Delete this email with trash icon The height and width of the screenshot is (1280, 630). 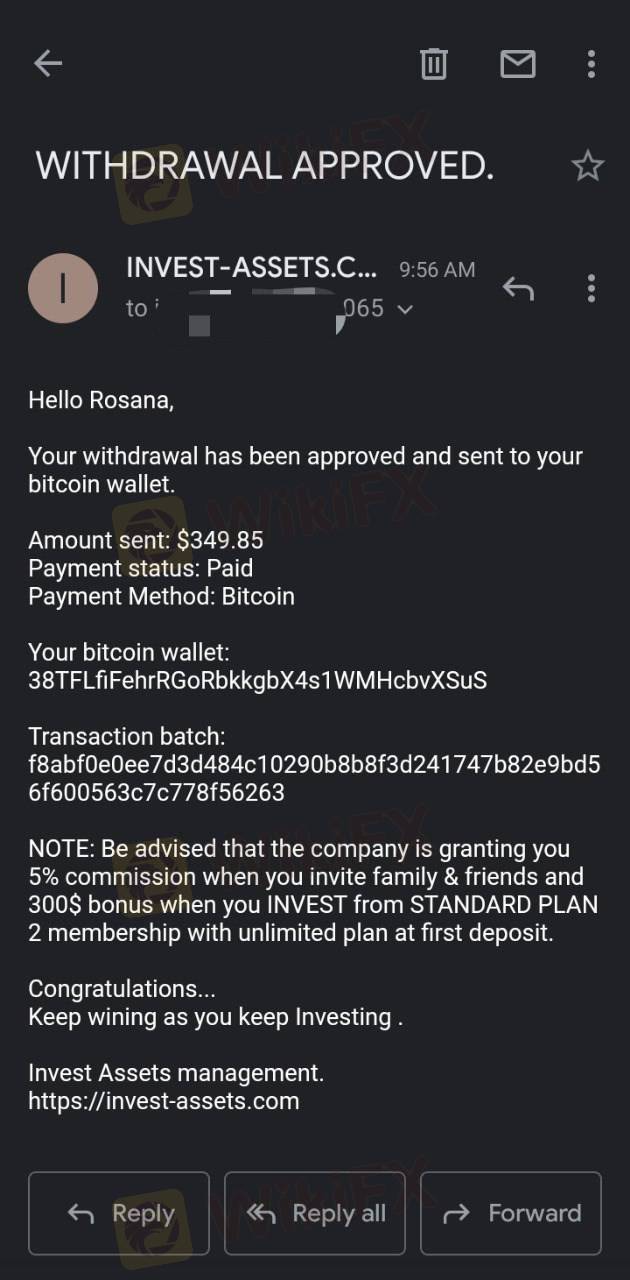click(x=433, y=64)
